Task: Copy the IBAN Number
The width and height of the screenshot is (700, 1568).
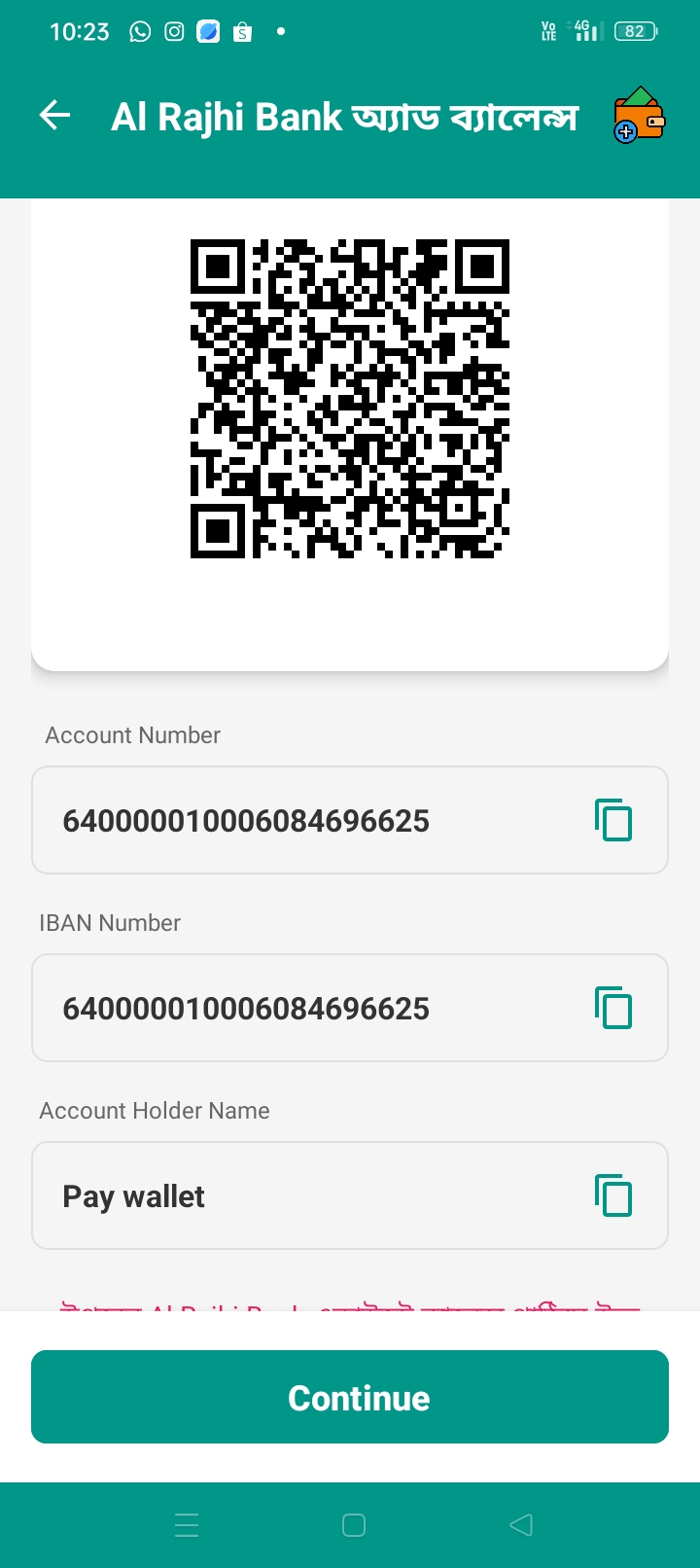Action: coord(613,1008)
